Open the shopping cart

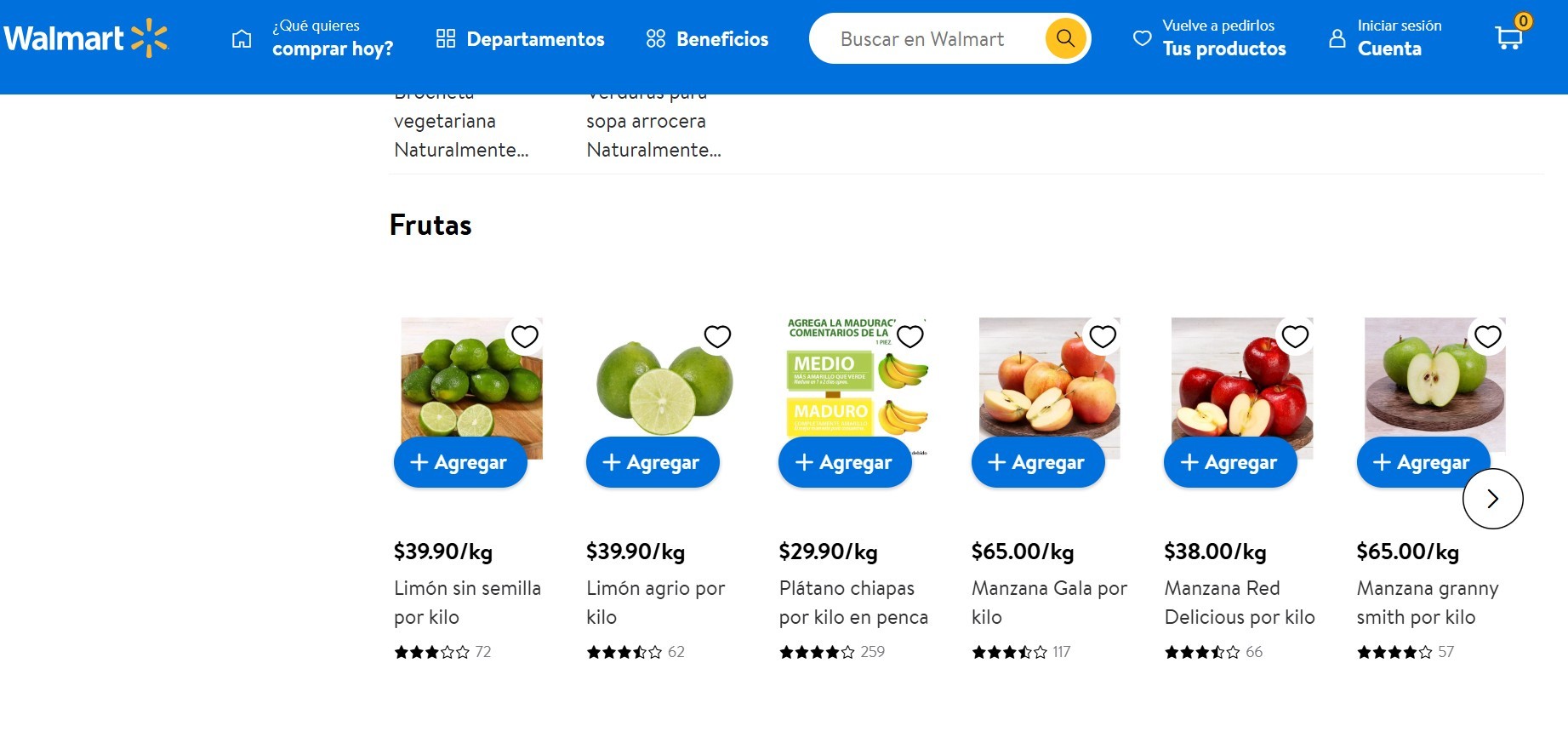pos(1509,37)
